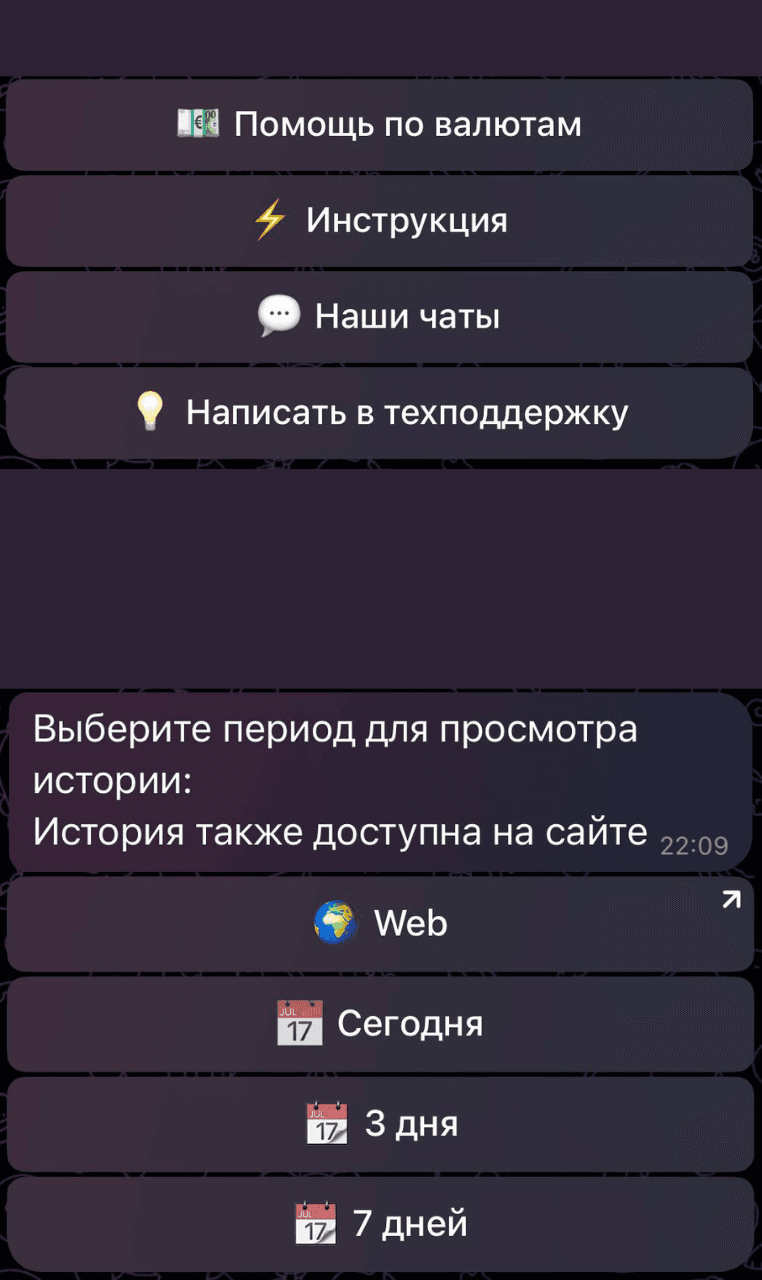Click the globe icon on the Web button
Viewport: 762px width, 1280px height.
point(335,922)
